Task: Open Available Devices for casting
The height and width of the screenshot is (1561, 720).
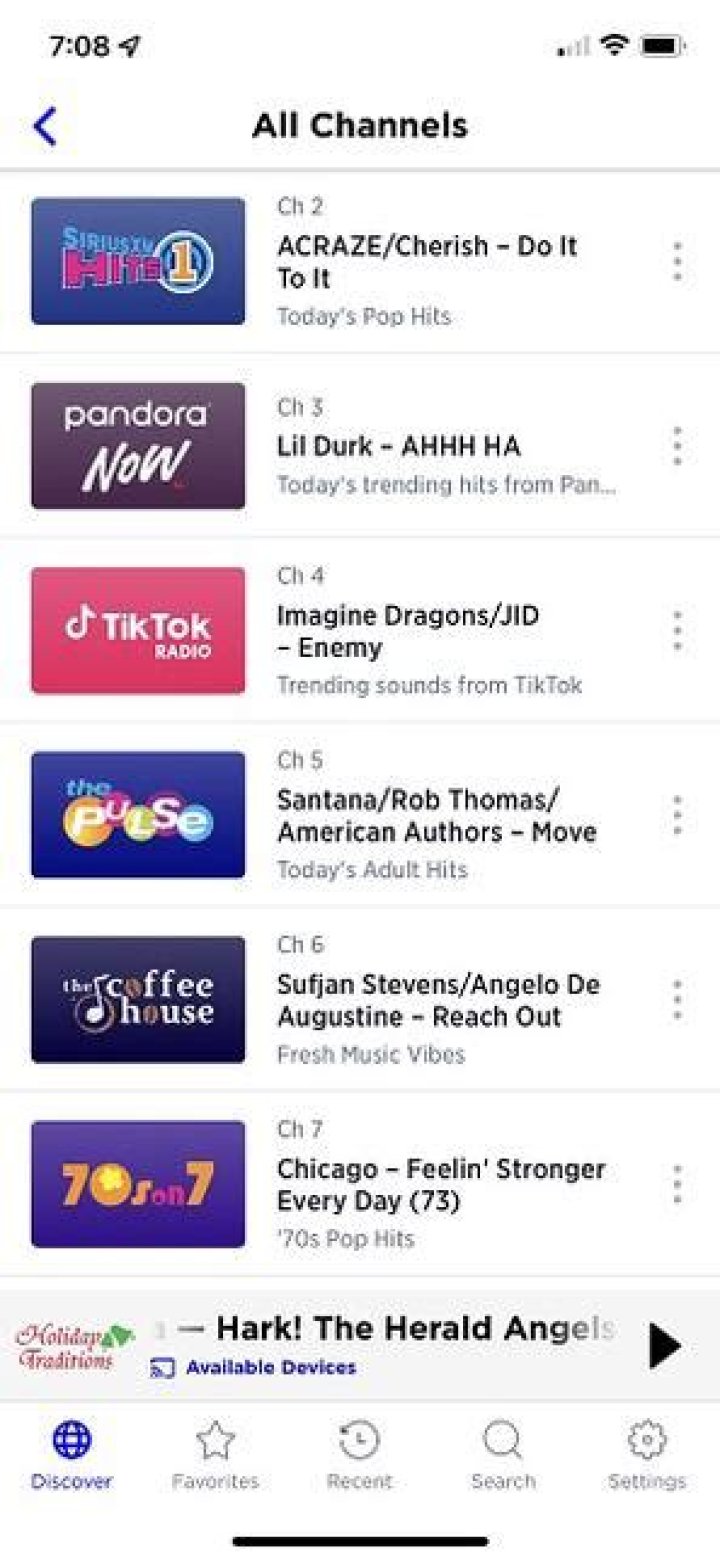Action: [255, 1367]
